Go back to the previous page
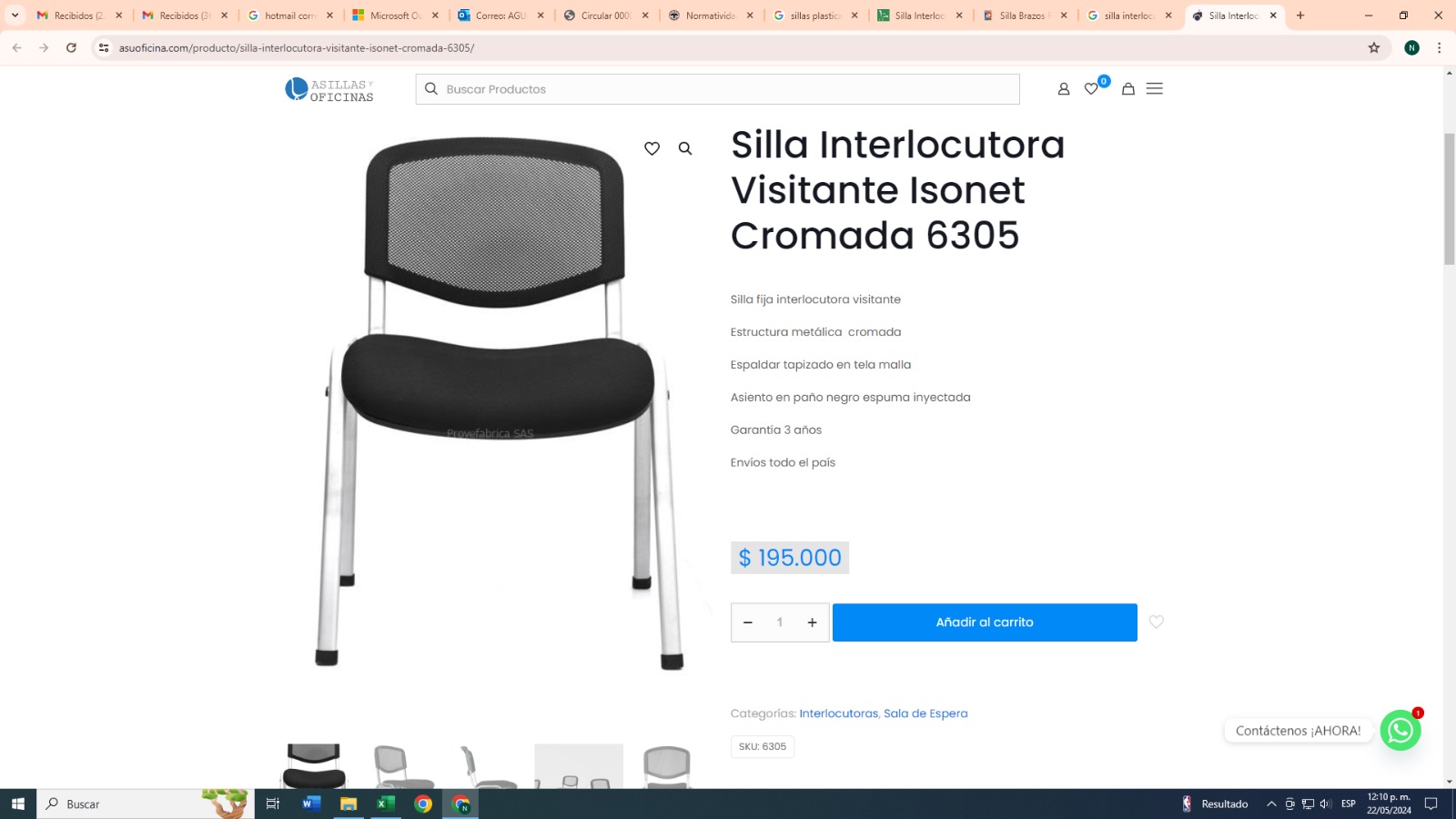Screen dimensions: 1456x819 click(16, 47)
